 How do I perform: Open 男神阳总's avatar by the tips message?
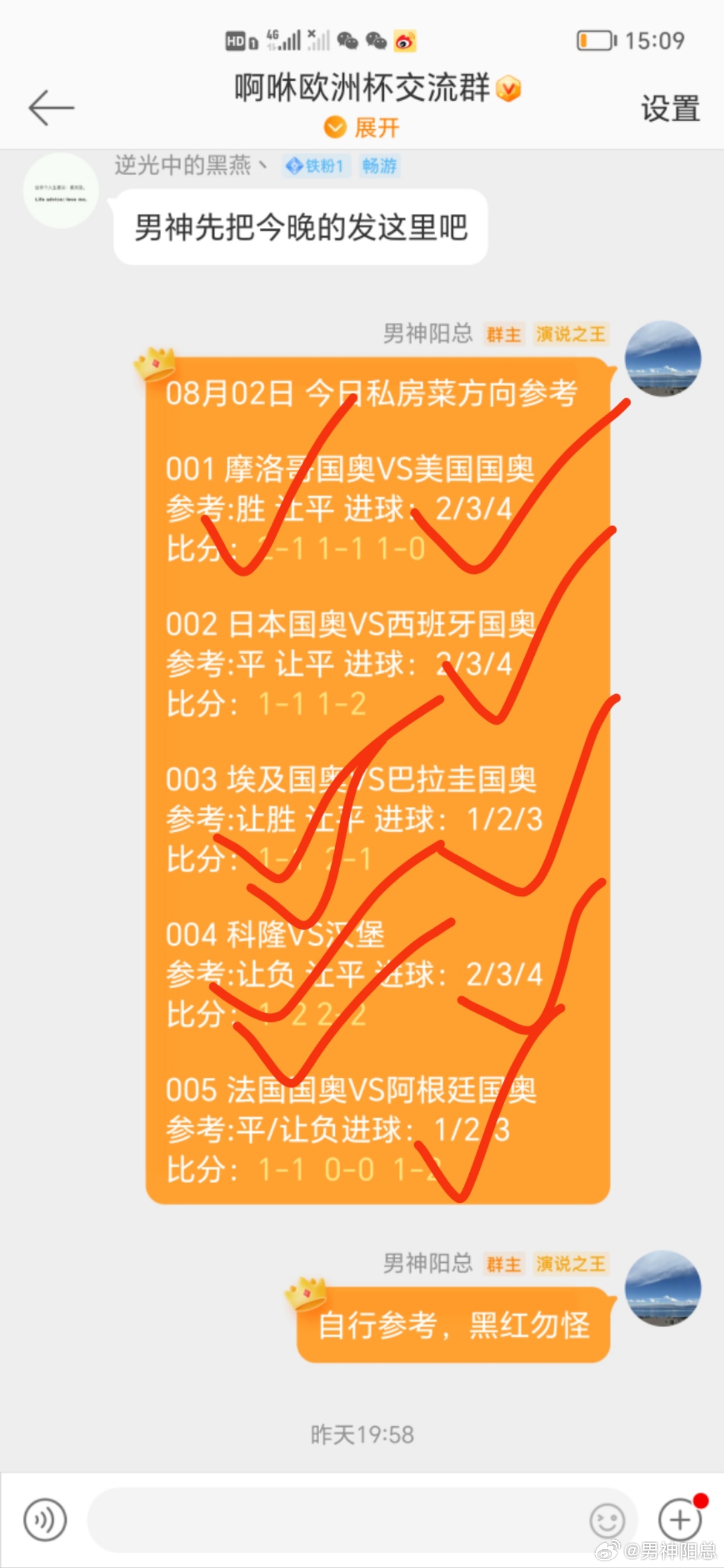pyautogui.click(x=663, y=358)
